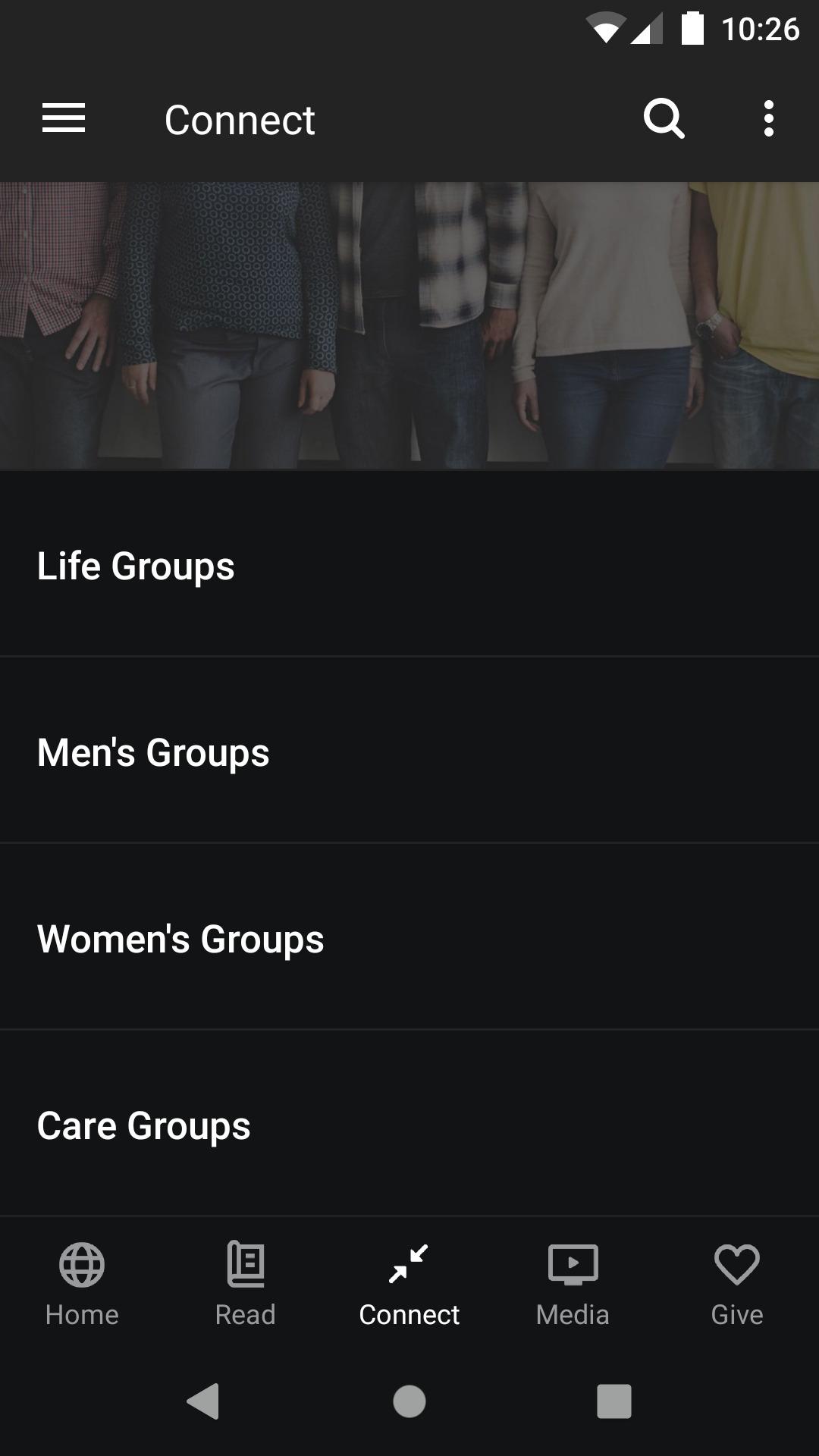Image resolution: width=819 pixels, height=1456 pixels.
Task: Open the Give tab
Action: coord(737,1284)
